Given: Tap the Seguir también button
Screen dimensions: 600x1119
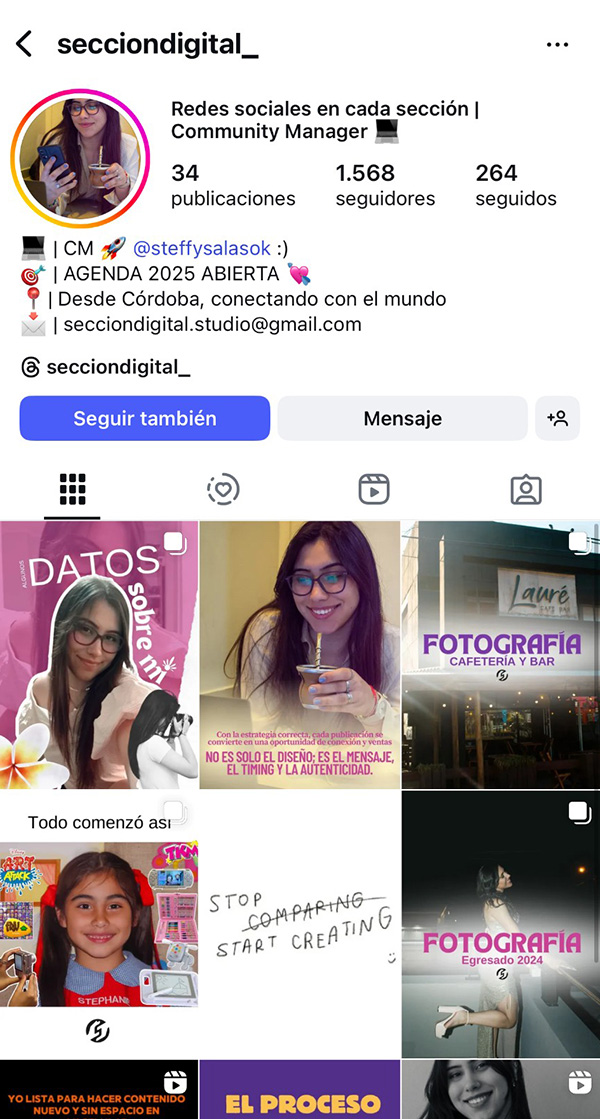Looking at the screenshot, I should pos(145,418).
